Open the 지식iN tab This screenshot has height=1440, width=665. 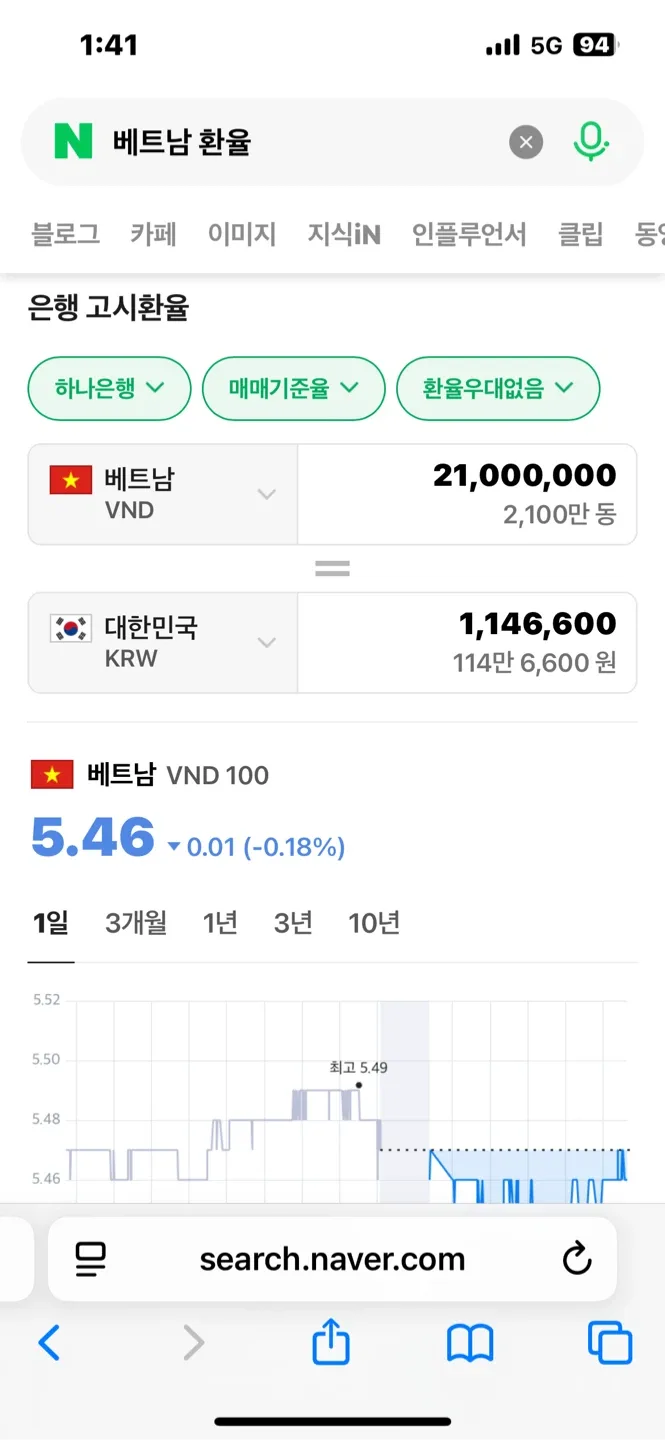point(344,234)
